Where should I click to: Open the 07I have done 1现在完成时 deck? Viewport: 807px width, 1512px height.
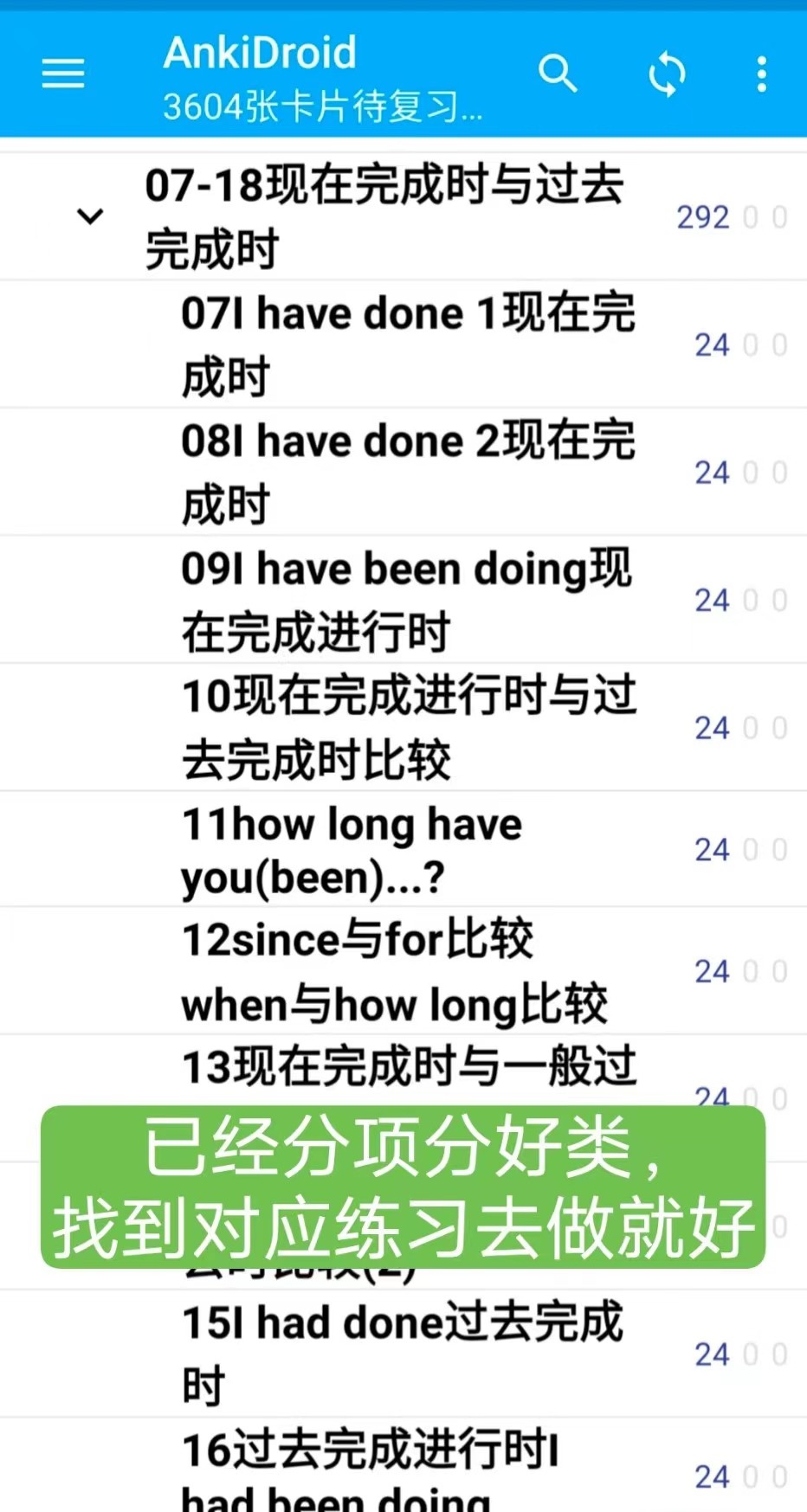(403, 344)
